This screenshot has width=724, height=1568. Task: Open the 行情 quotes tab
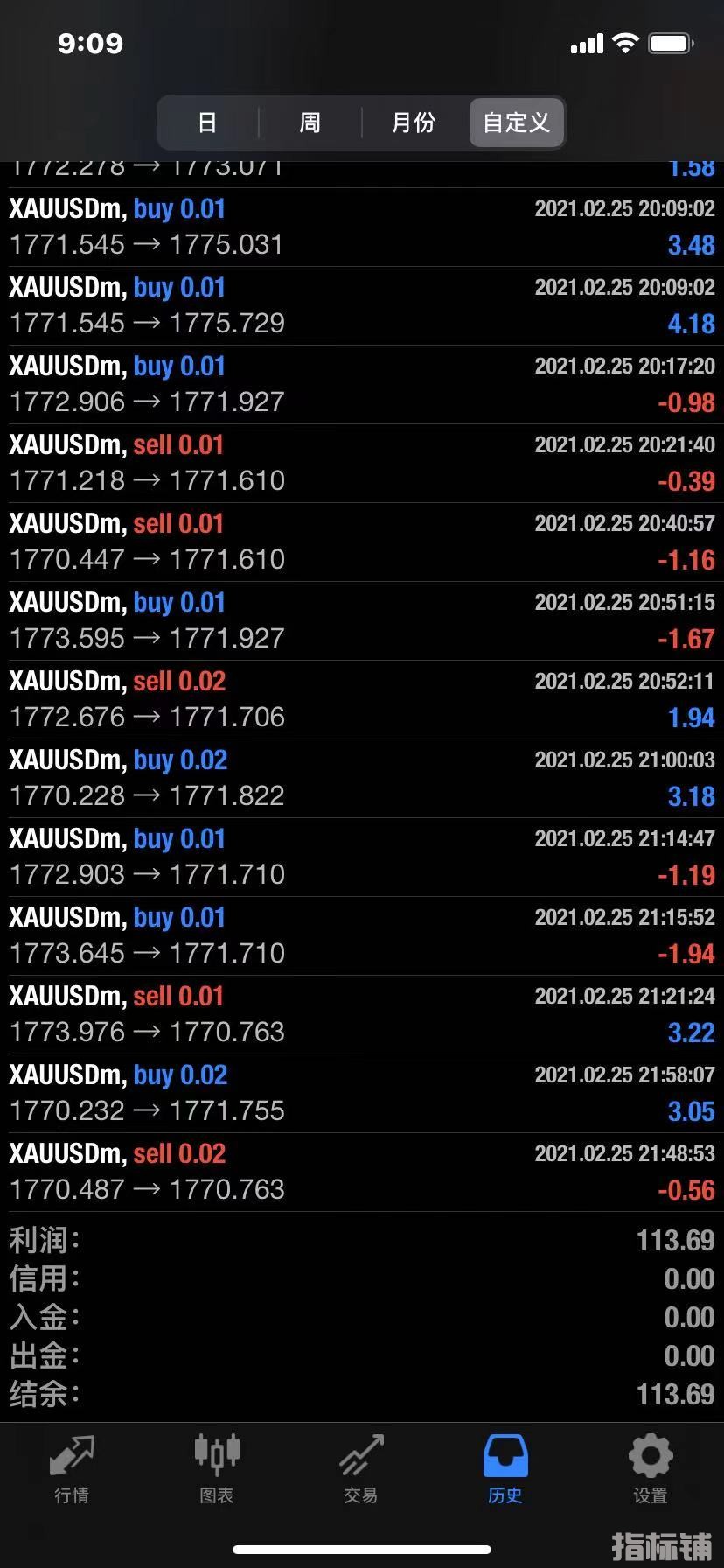[72, 1469]
